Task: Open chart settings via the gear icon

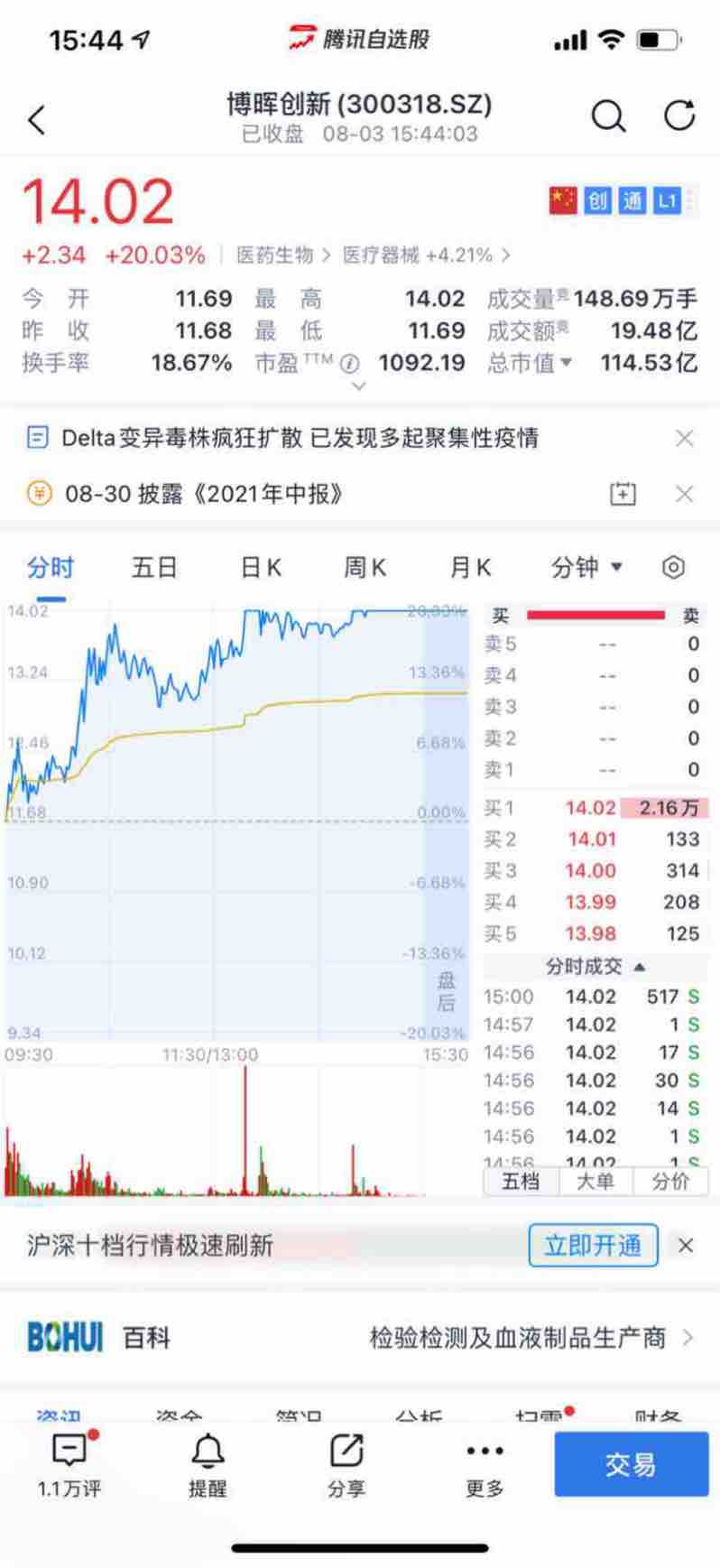Action: coord(672,567)
